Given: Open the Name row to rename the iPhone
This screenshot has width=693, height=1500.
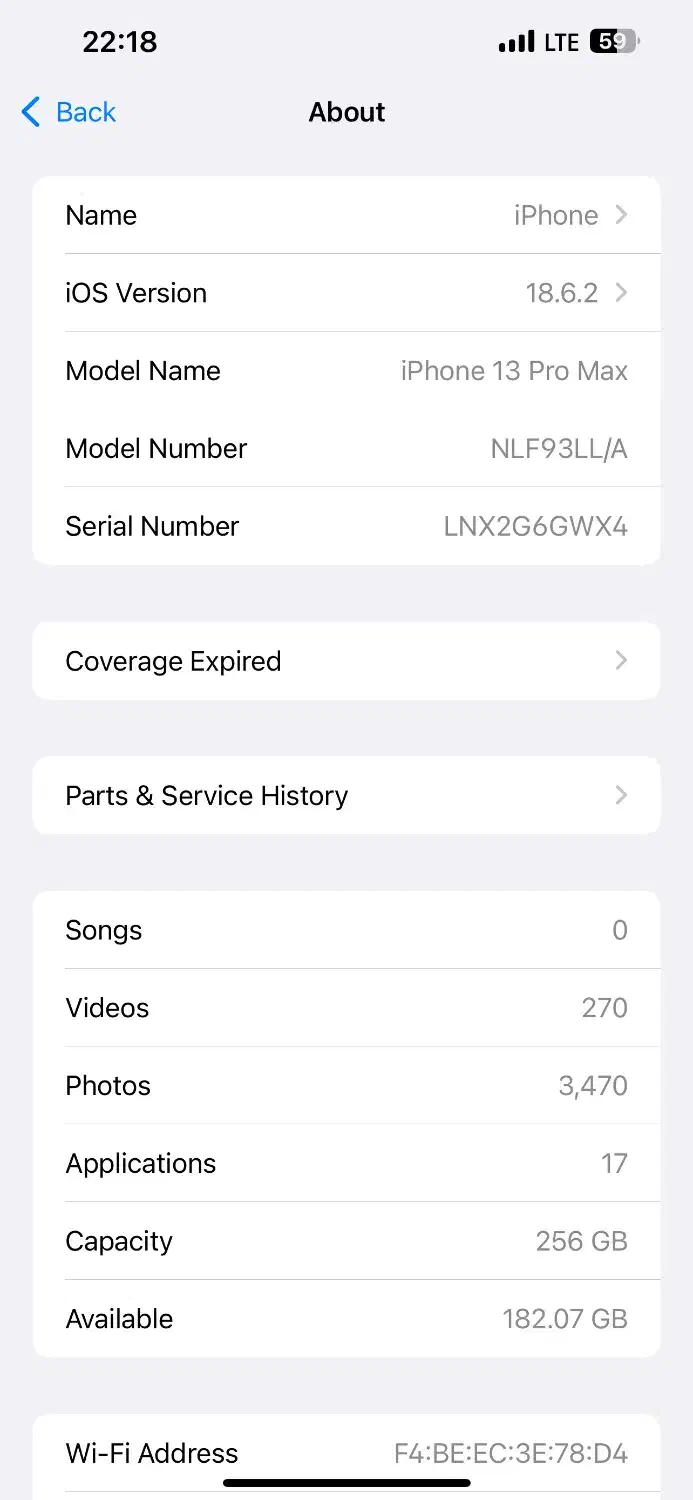Looking at the screenshot, I should [346, 216].
